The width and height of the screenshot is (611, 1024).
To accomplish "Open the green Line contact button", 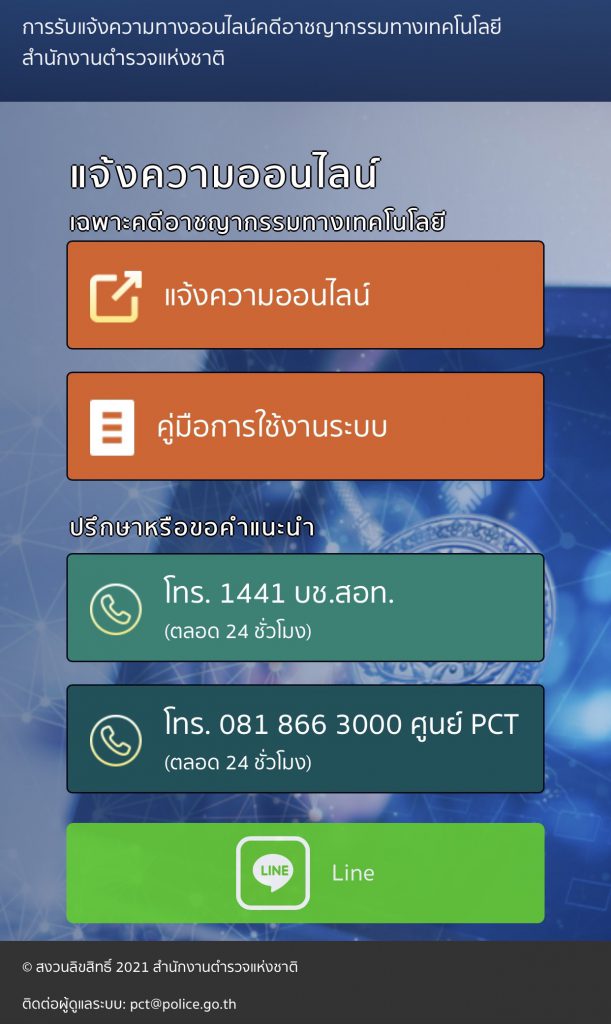I will point(305,873).
